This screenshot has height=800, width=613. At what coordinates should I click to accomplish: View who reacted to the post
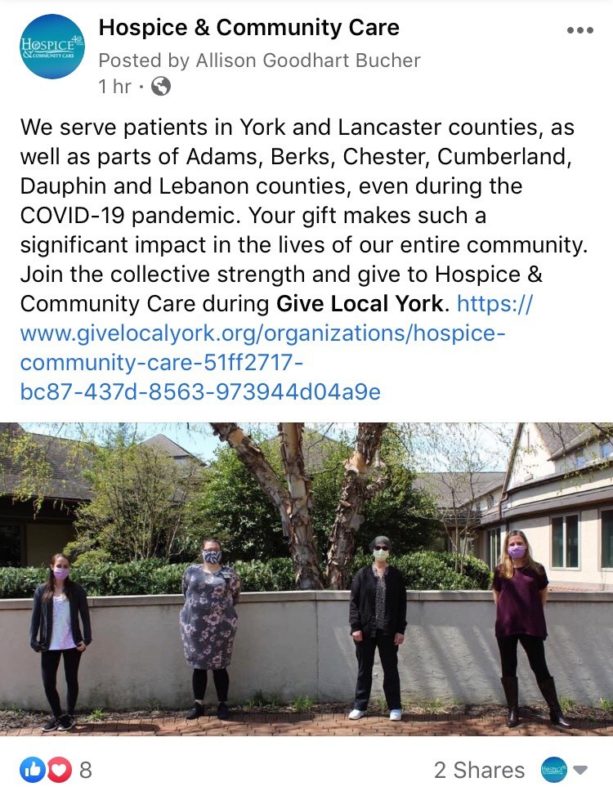click(56, 769)
